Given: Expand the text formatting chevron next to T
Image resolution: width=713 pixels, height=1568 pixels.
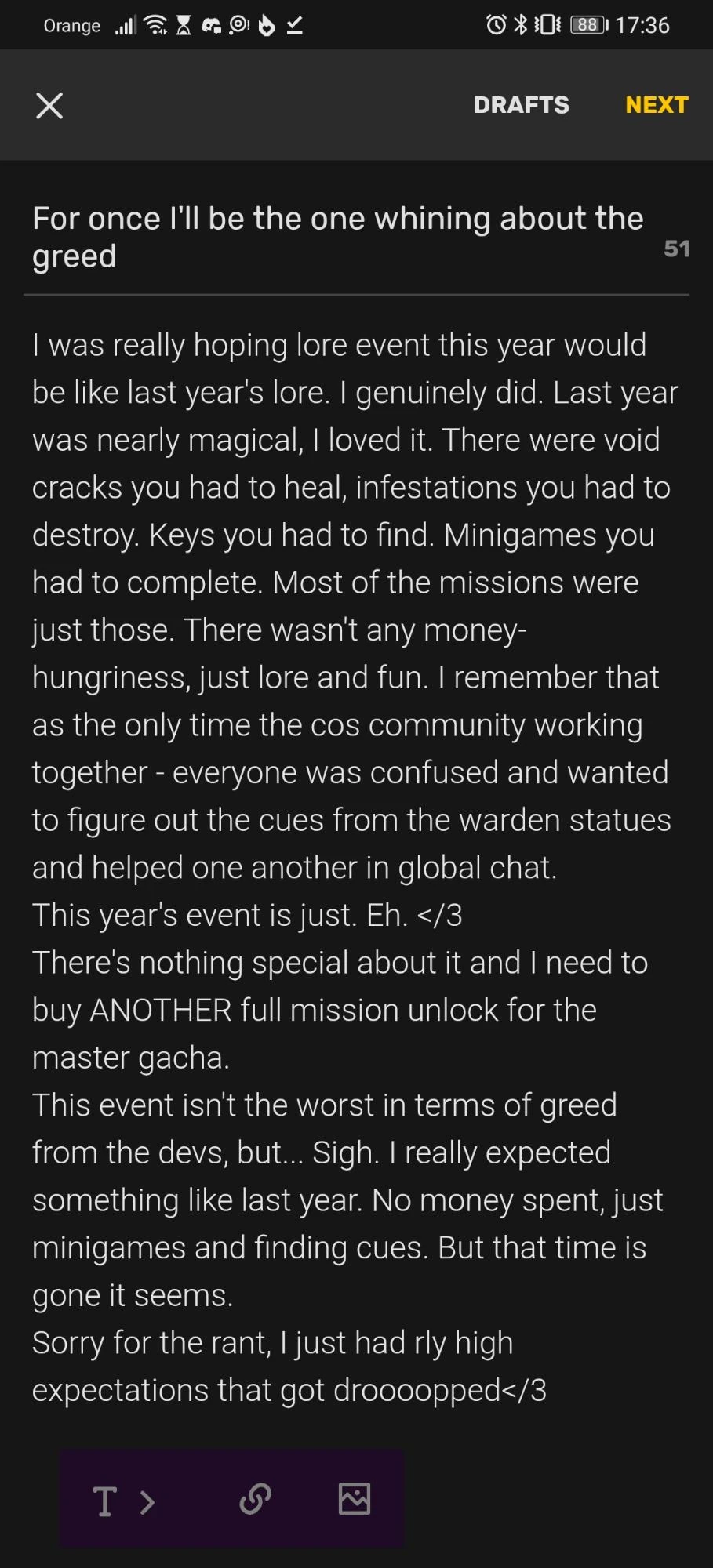Looking at the screenshot, I should pyautogui.click(x=147, y=1501).
